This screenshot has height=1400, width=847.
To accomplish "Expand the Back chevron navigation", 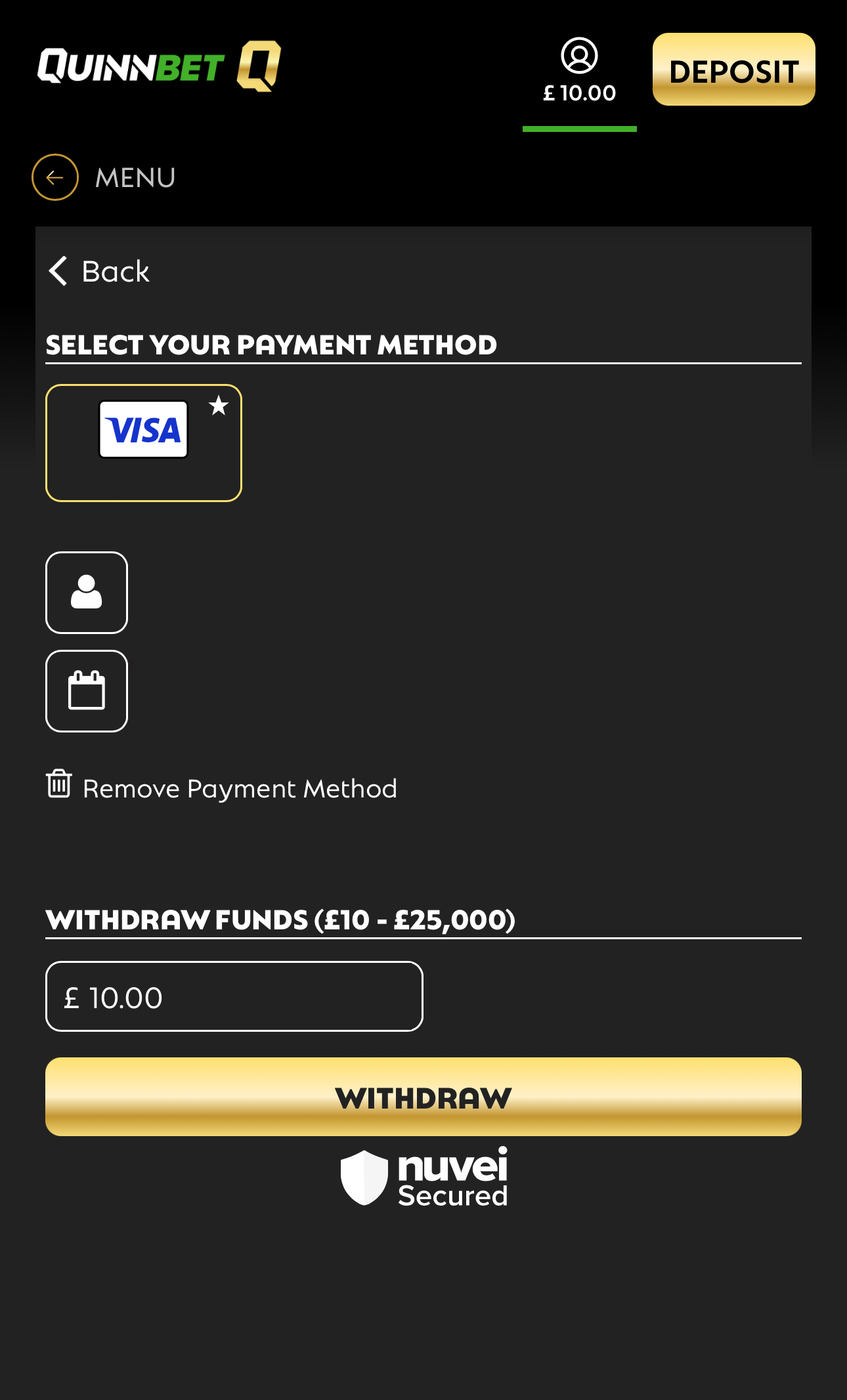I will [x=58, y=271].
